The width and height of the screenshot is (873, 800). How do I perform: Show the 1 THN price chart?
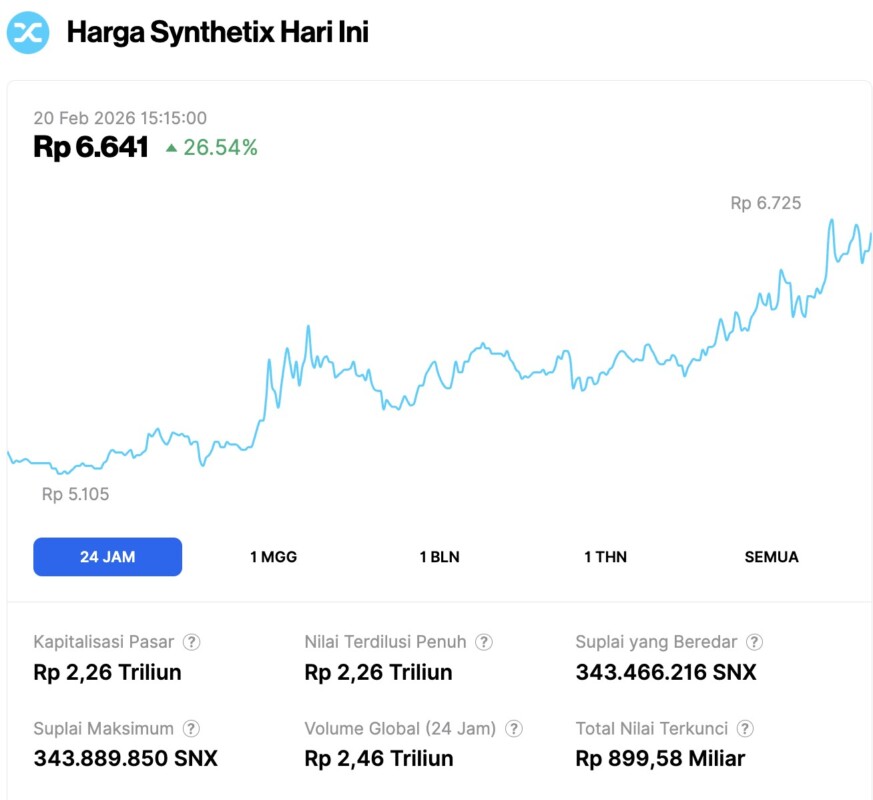click(605, 557)
